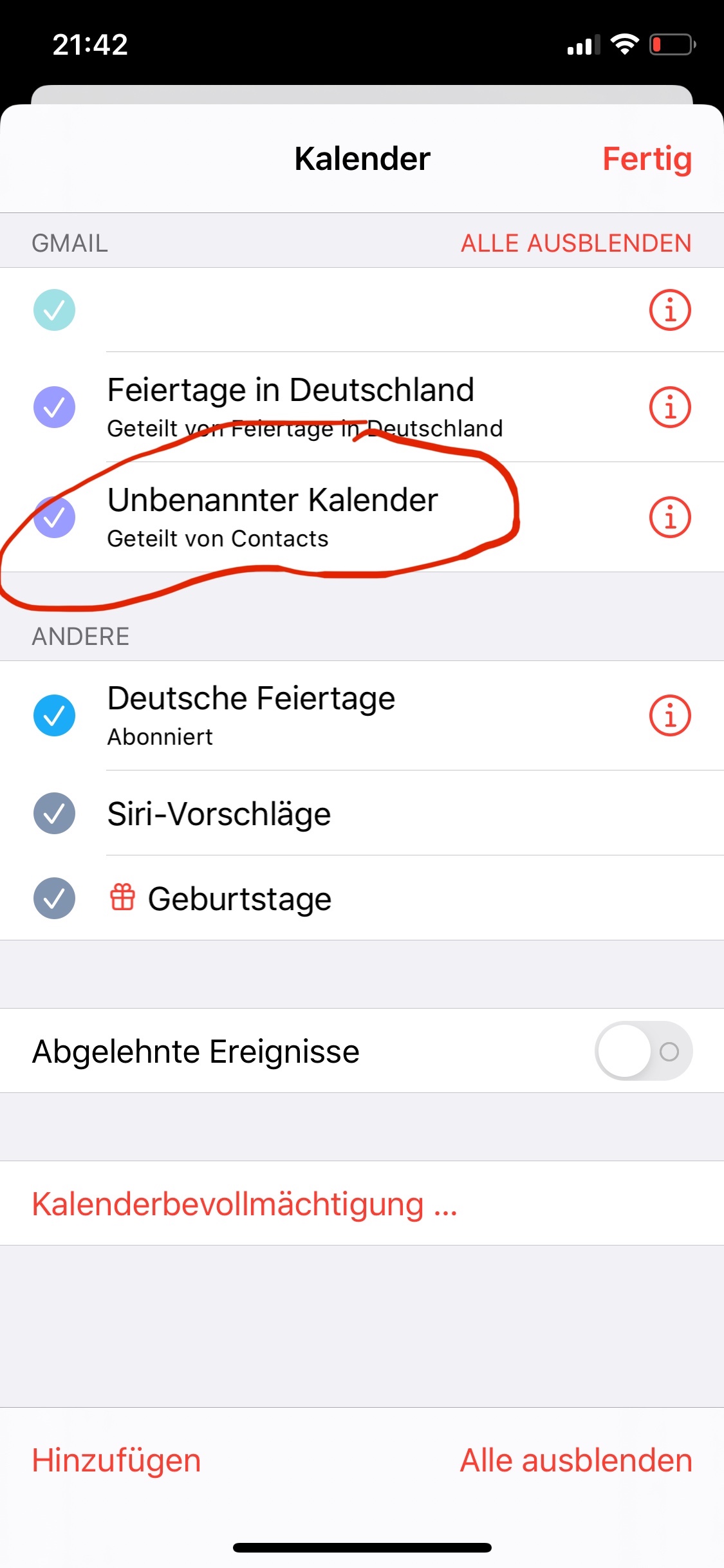Tap Hinzufügen to add a calendar
This screenshot has height=1568, width=724.
(116, 1460)
